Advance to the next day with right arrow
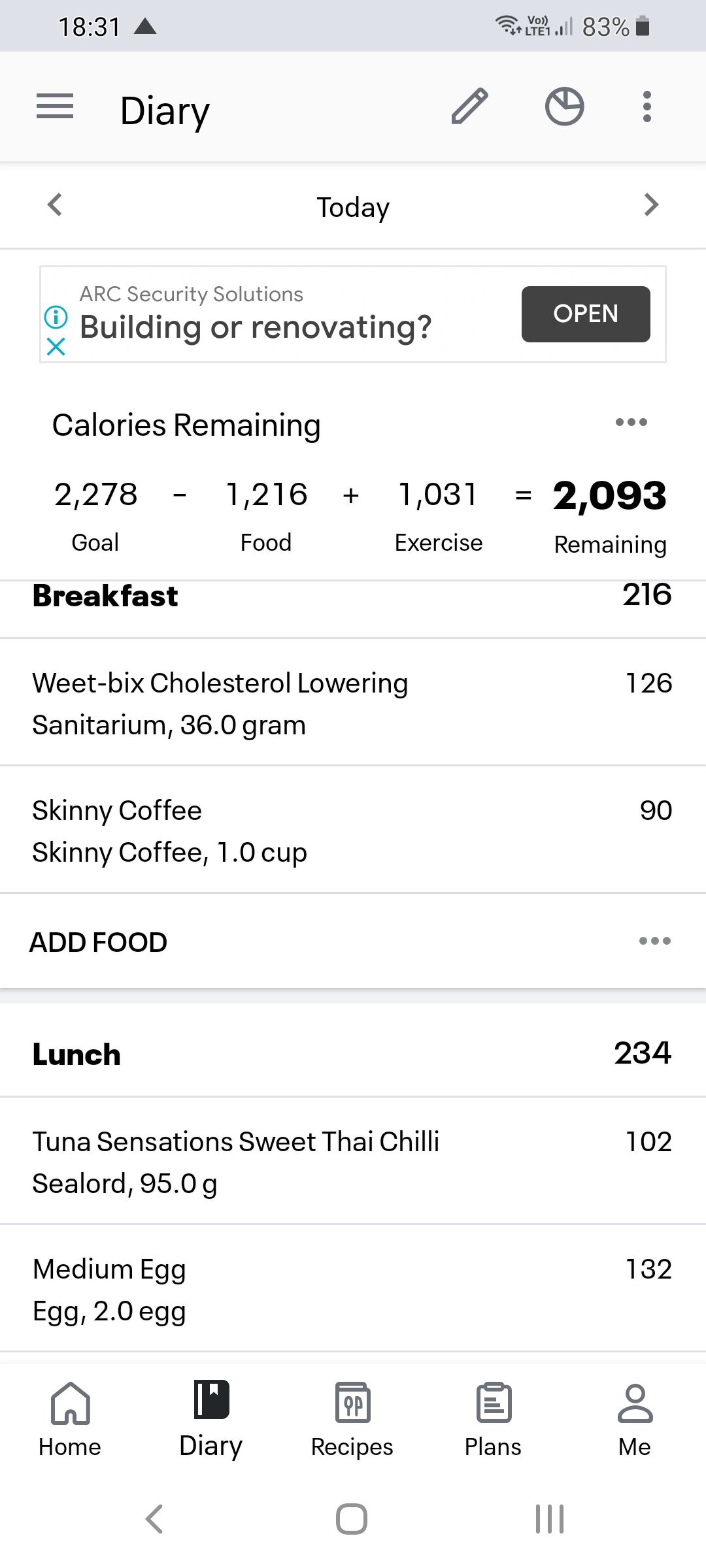Image resolution: width=706 pixels, height=1568 pixels. pos(651,205)
